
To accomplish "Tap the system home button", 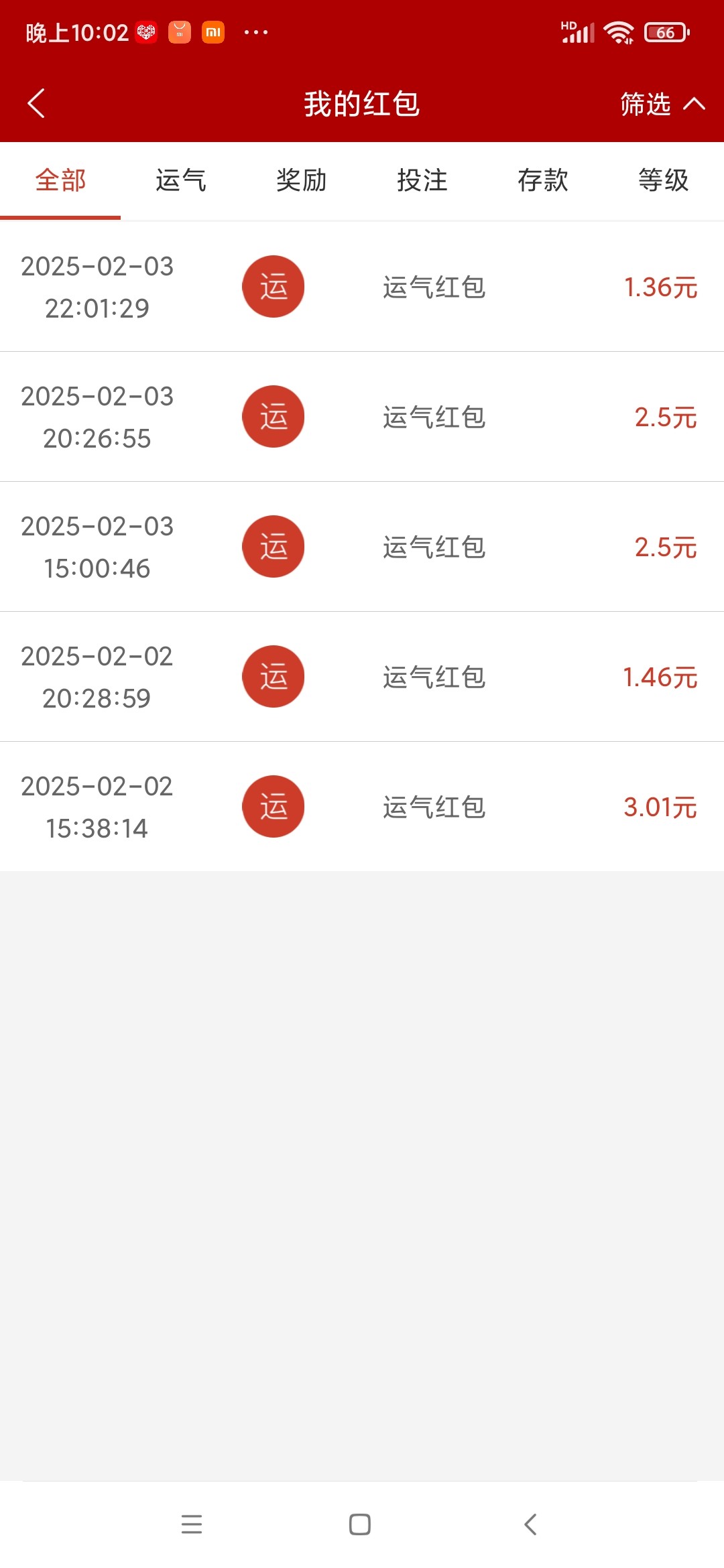I will pyautogui.click(x=360, y=1524).
